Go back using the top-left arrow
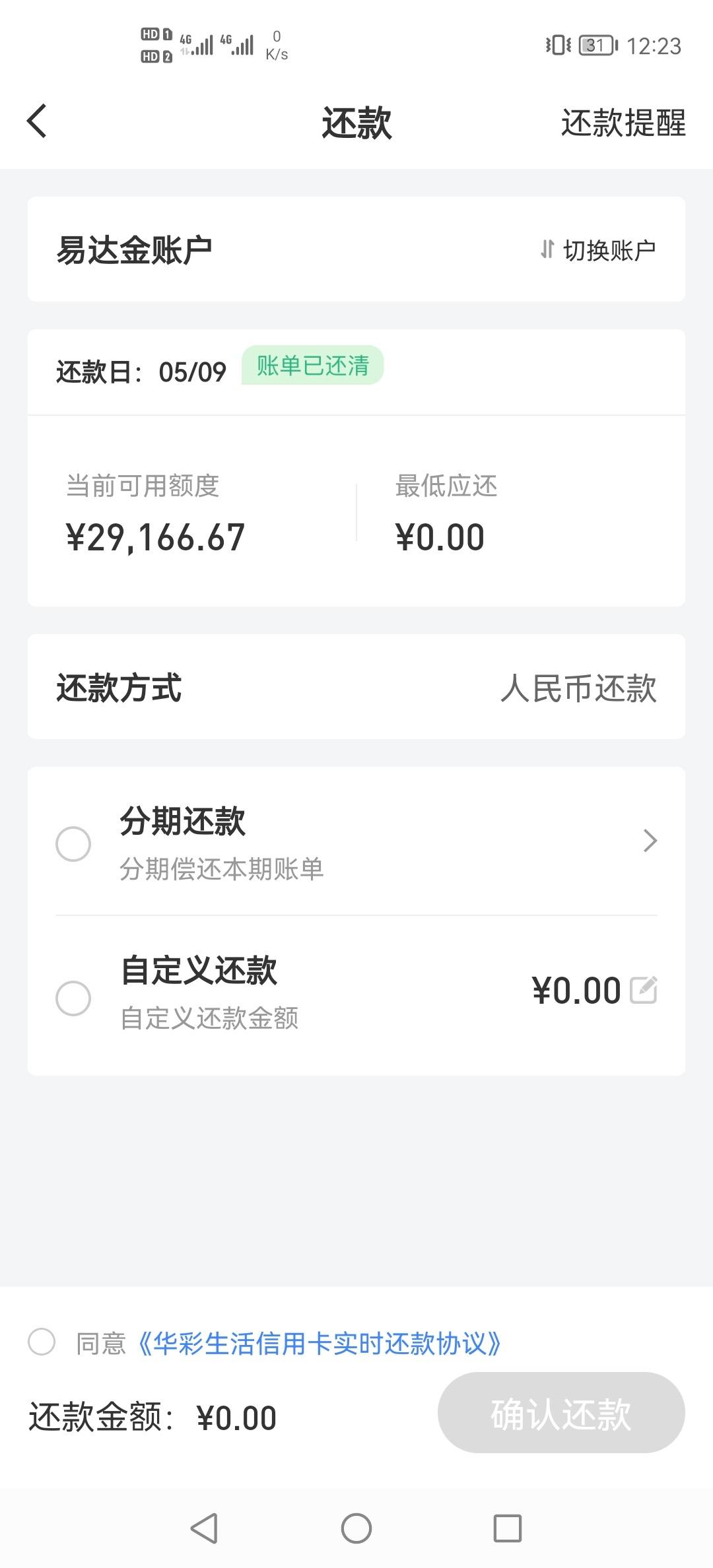The width and height of the screenshot is (713, 1568). pos(37,121)
